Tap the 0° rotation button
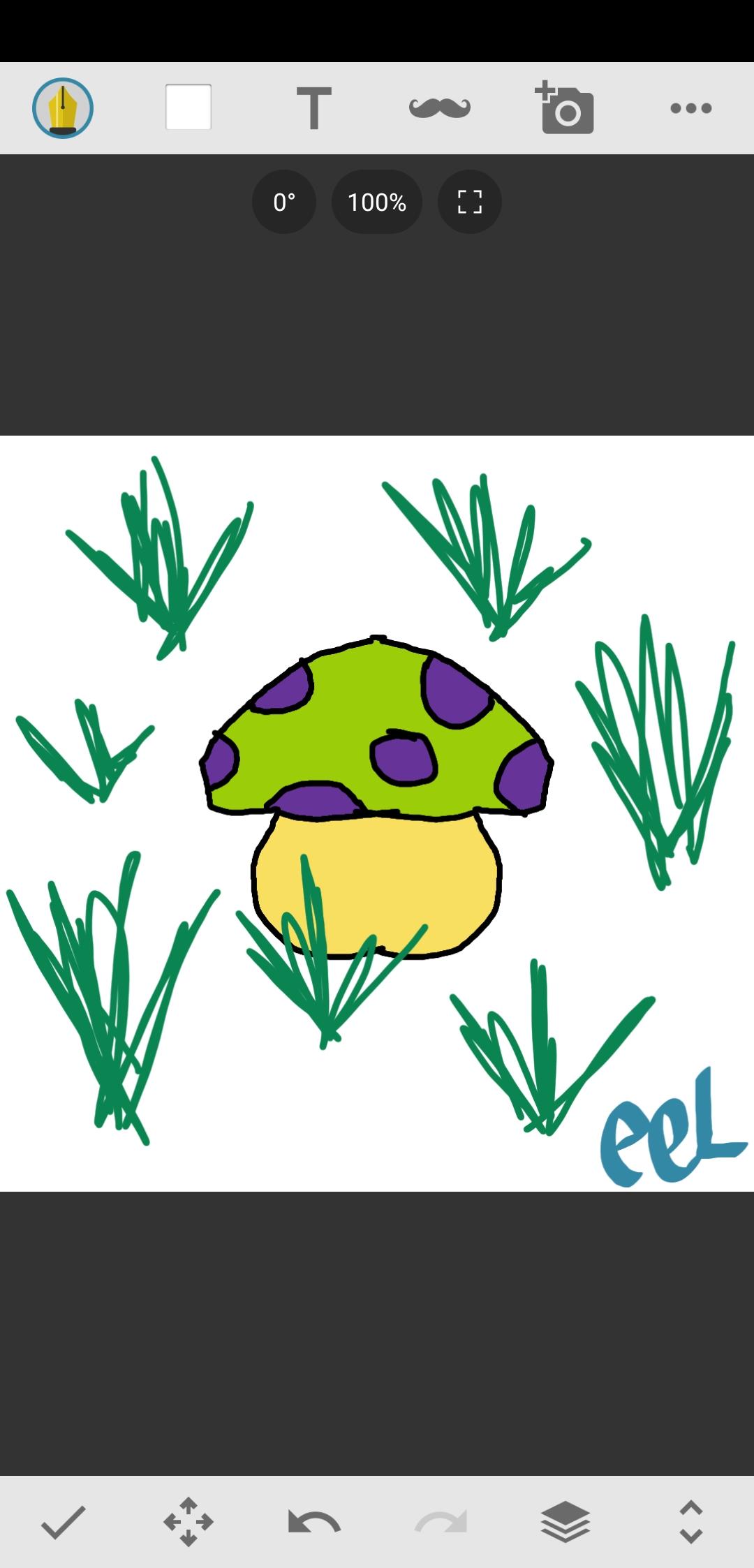 [284, 202]
